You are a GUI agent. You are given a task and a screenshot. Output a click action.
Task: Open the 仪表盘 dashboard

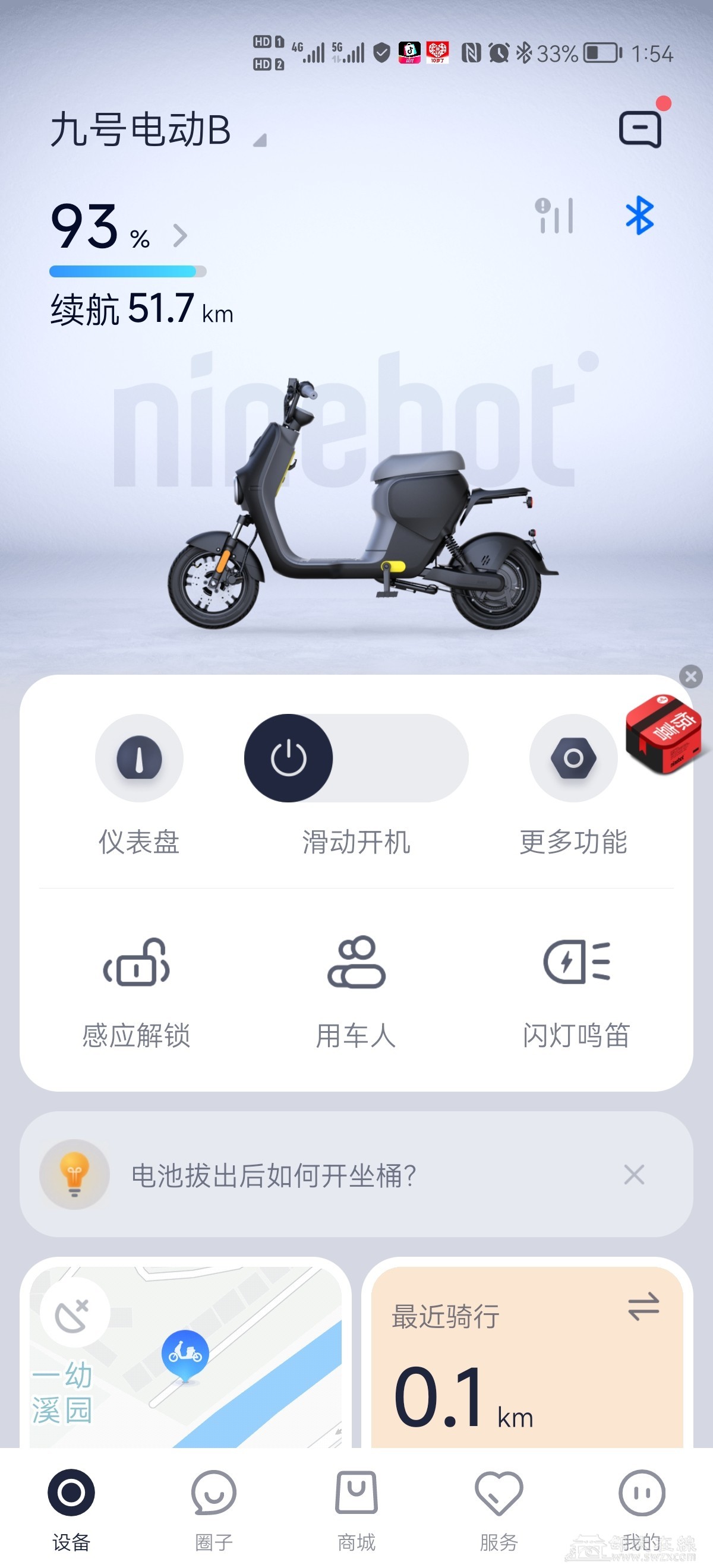tap(139, 758)
